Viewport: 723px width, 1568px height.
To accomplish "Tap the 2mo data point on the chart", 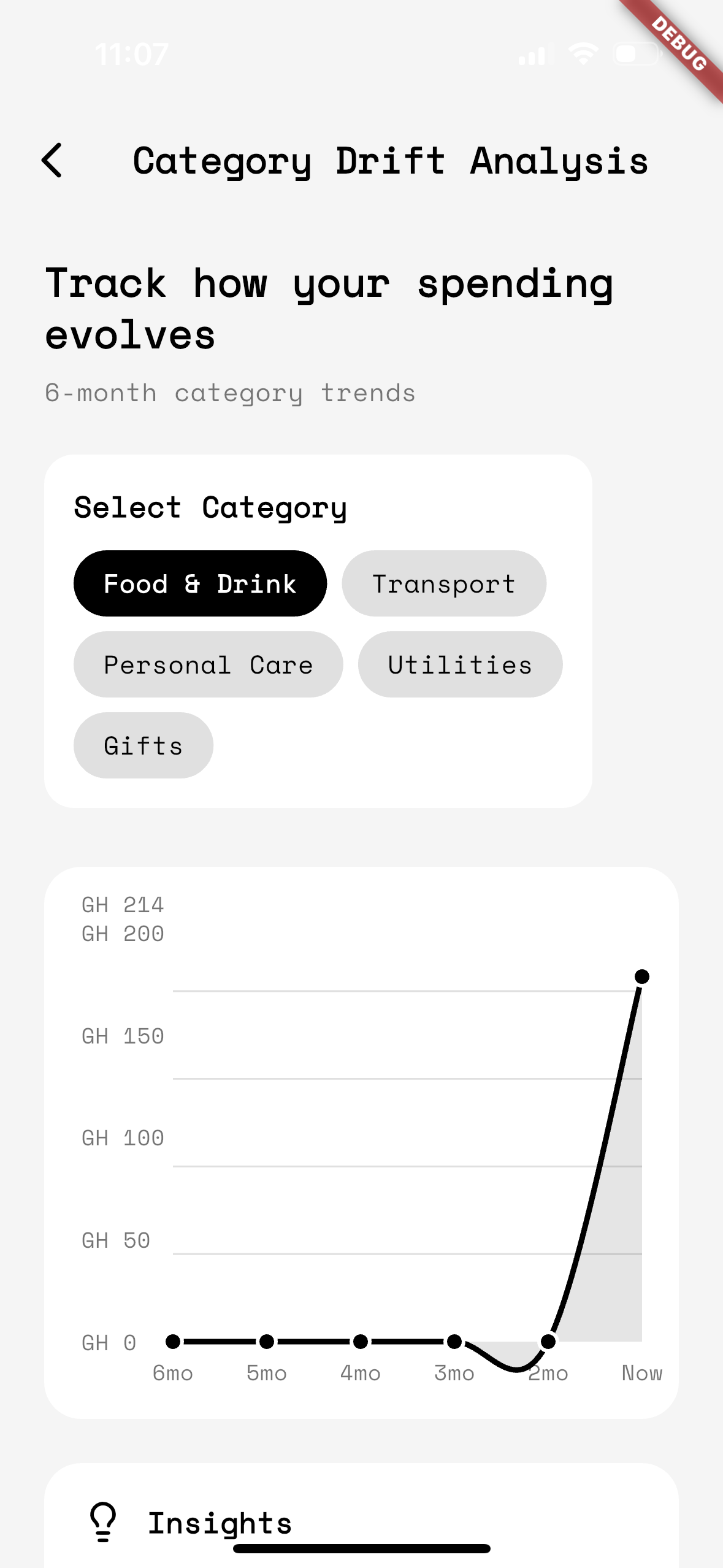I will (x=548, y=1342).
